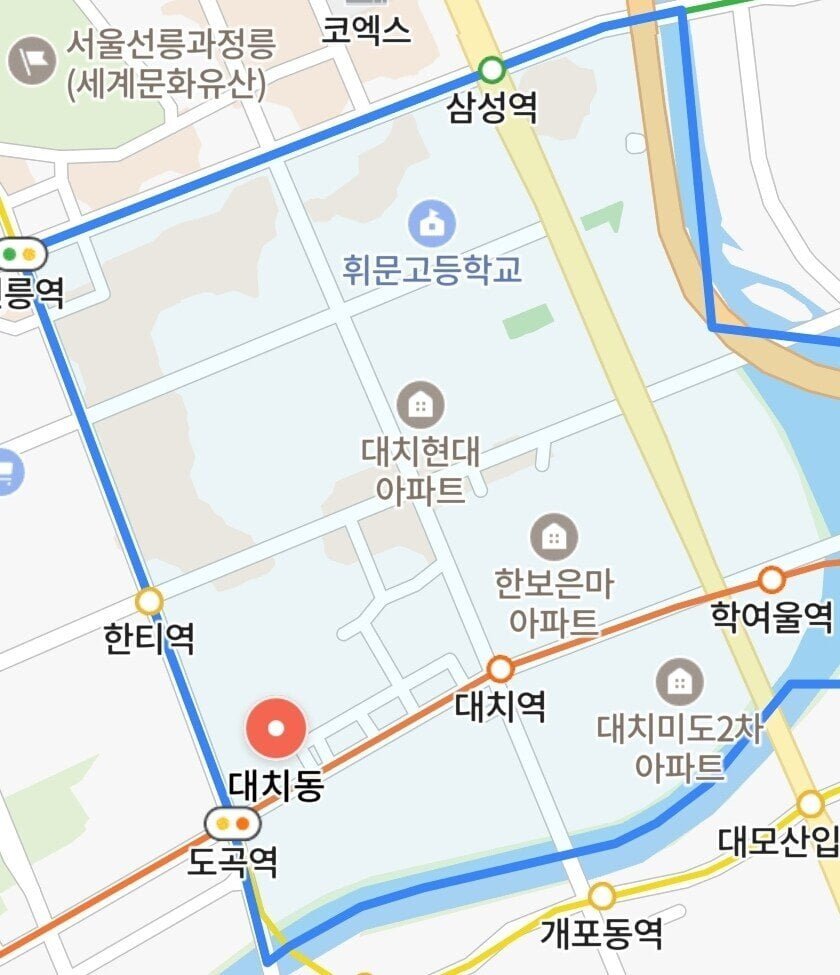Tap the Daemosan Station (대모산입구) marker
The width and height of the screenshot is (840, 975).
(810, 803)
